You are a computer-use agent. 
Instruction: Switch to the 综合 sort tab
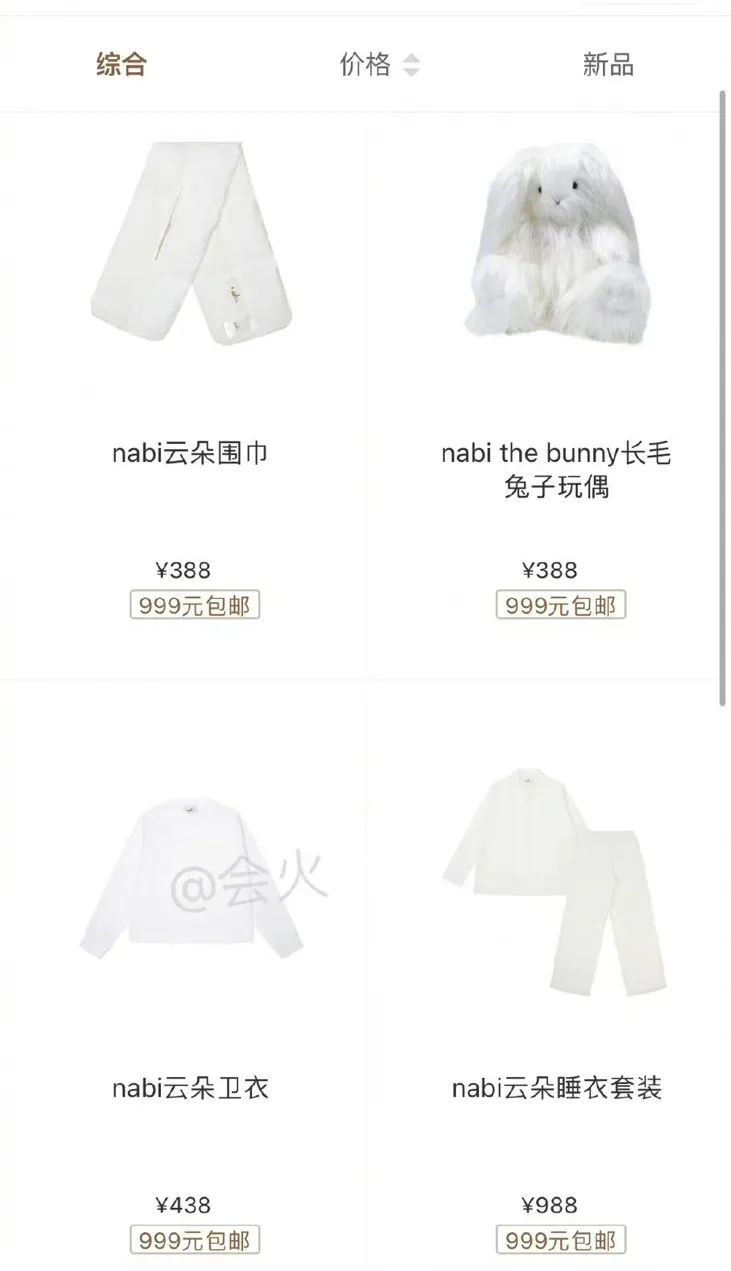pyautogui.click(x=121, y=66)
